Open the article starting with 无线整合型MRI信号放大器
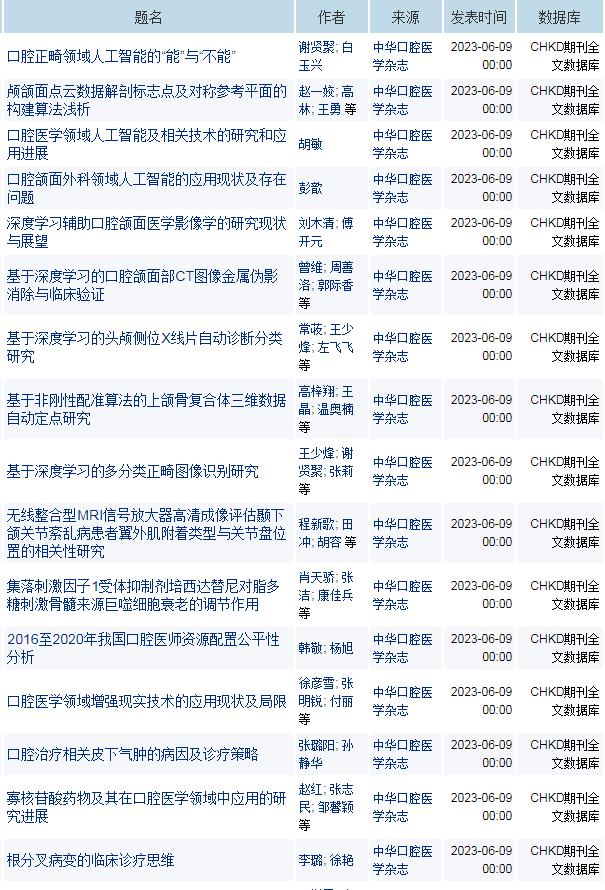Viewport: 605px width, 890px height. point(146,533)
